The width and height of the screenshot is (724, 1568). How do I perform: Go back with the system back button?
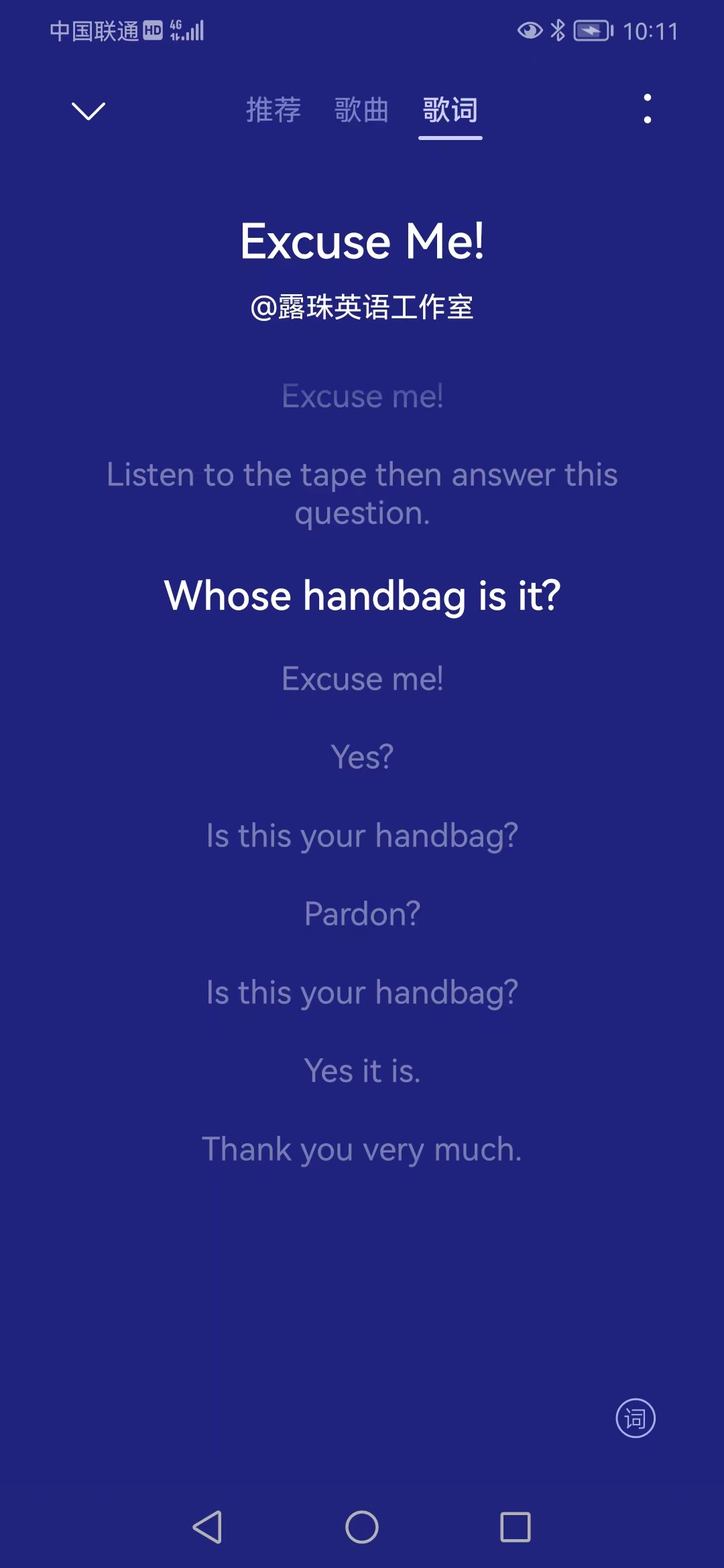point(207,1528)
